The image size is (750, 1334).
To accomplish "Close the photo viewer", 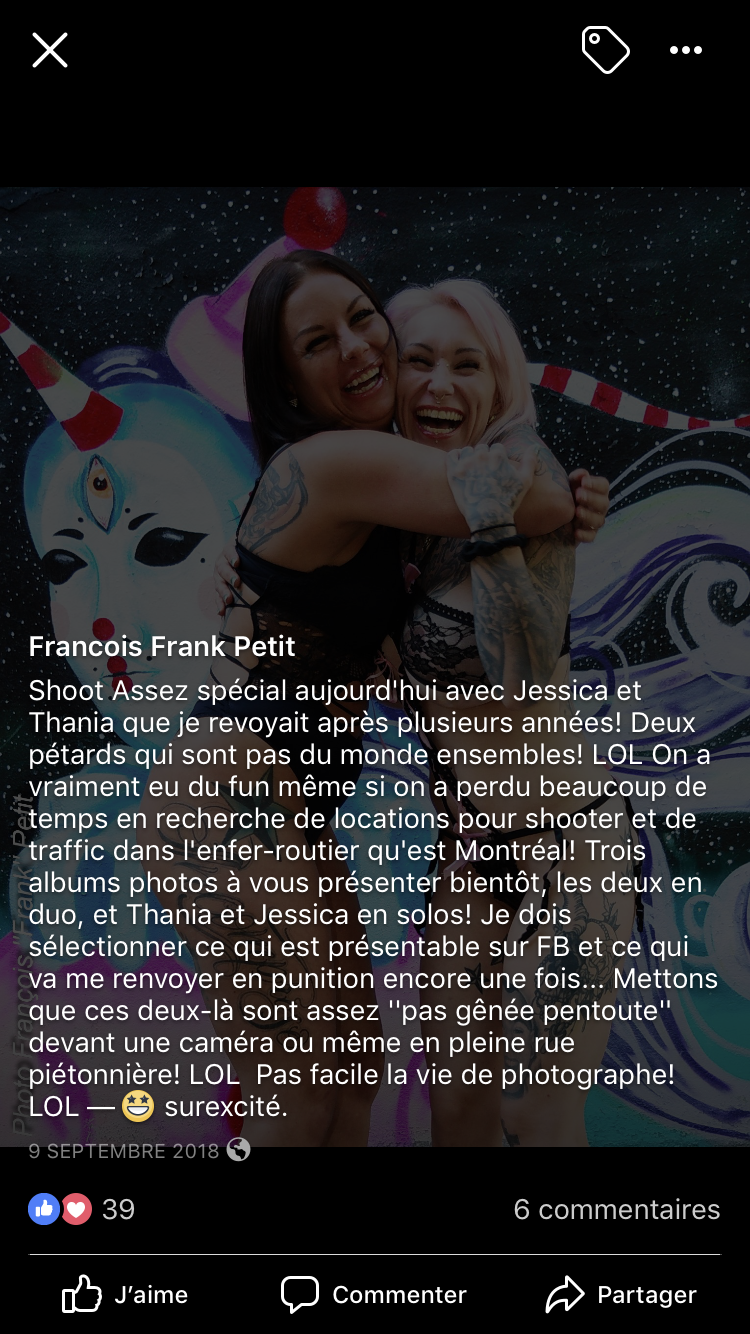I will click(x=49, y=49).
